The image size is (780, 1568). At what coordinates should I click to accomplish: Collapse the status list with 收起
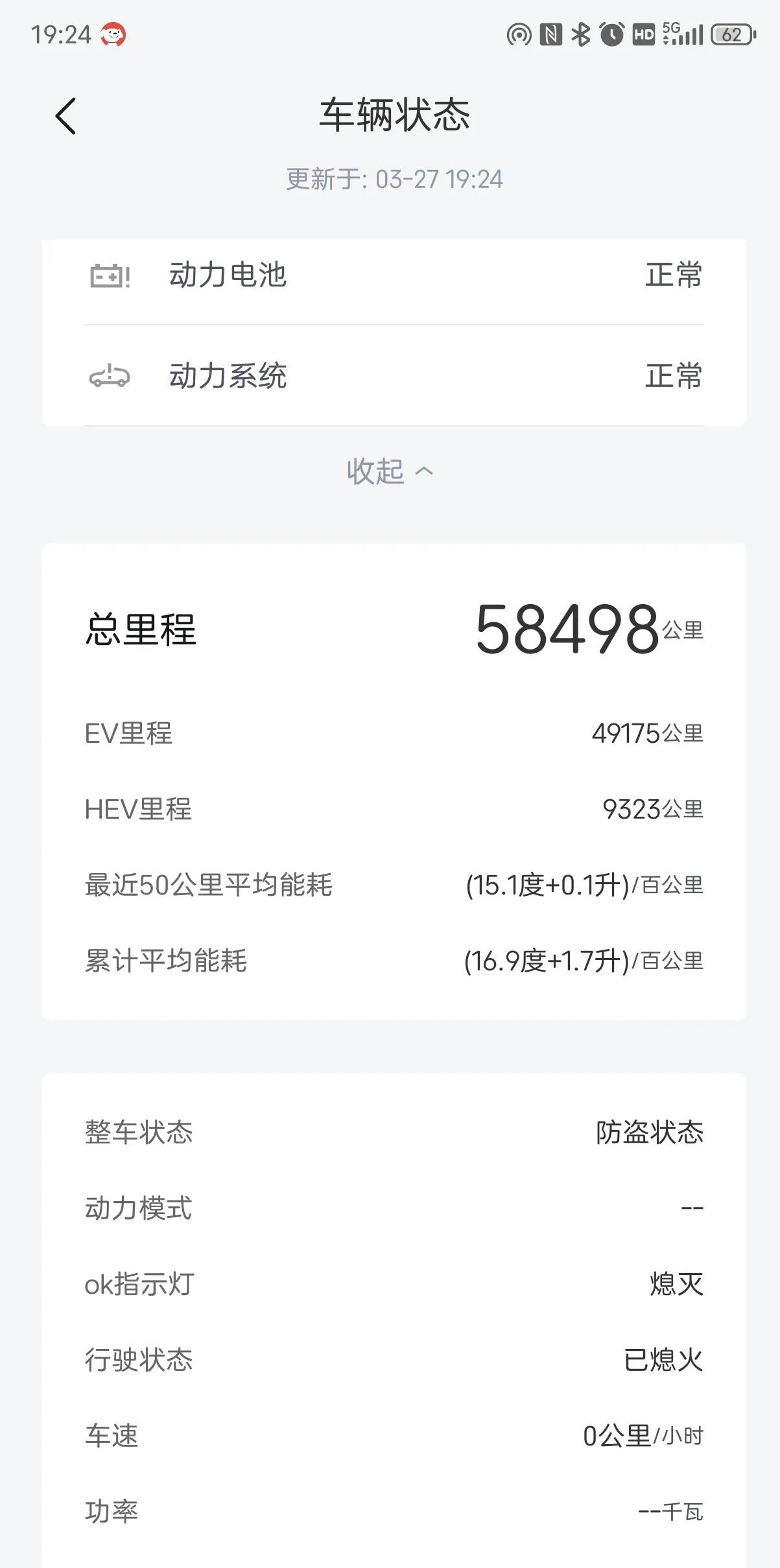pyautogui.click(x=390, y=471)
